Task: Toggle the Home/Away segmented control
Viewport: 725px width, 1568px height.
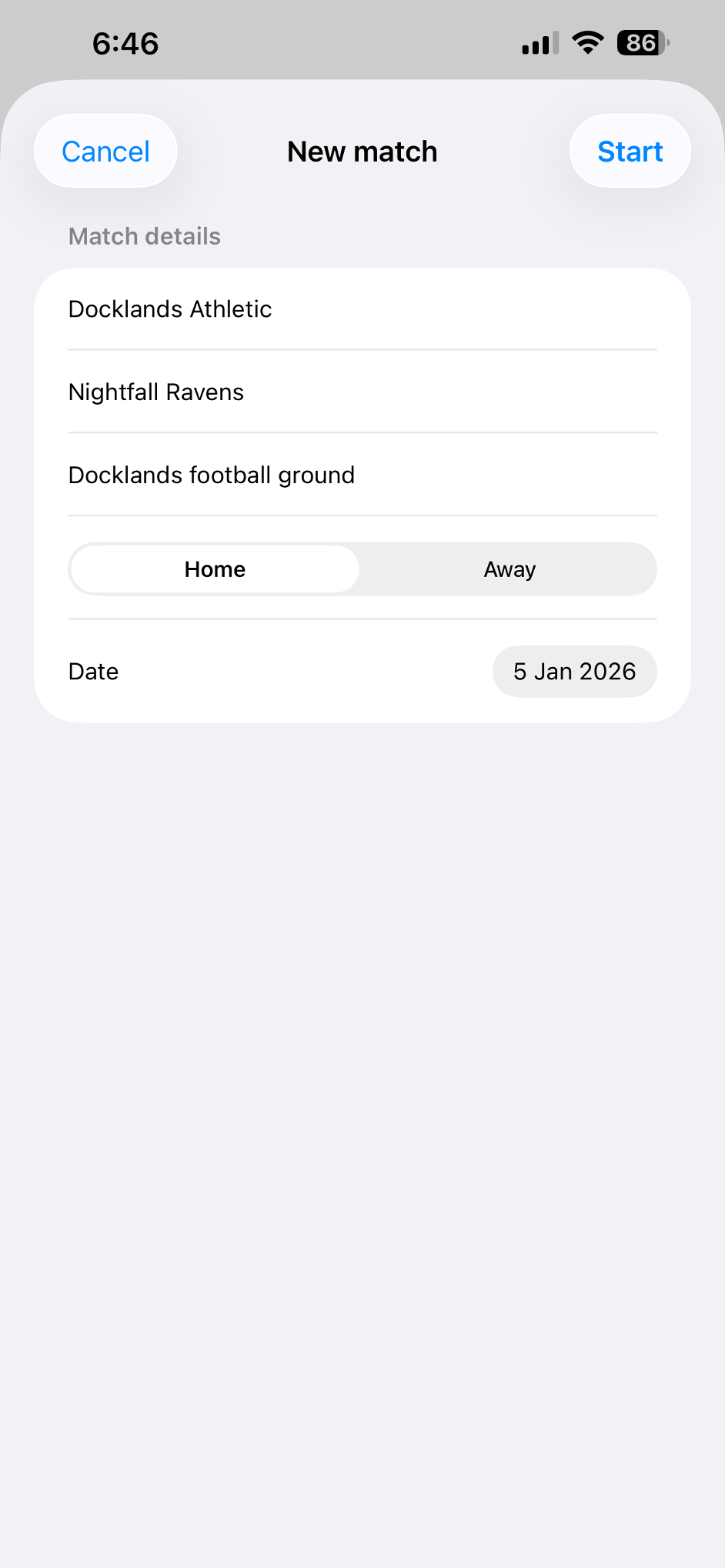Action: 362,569
